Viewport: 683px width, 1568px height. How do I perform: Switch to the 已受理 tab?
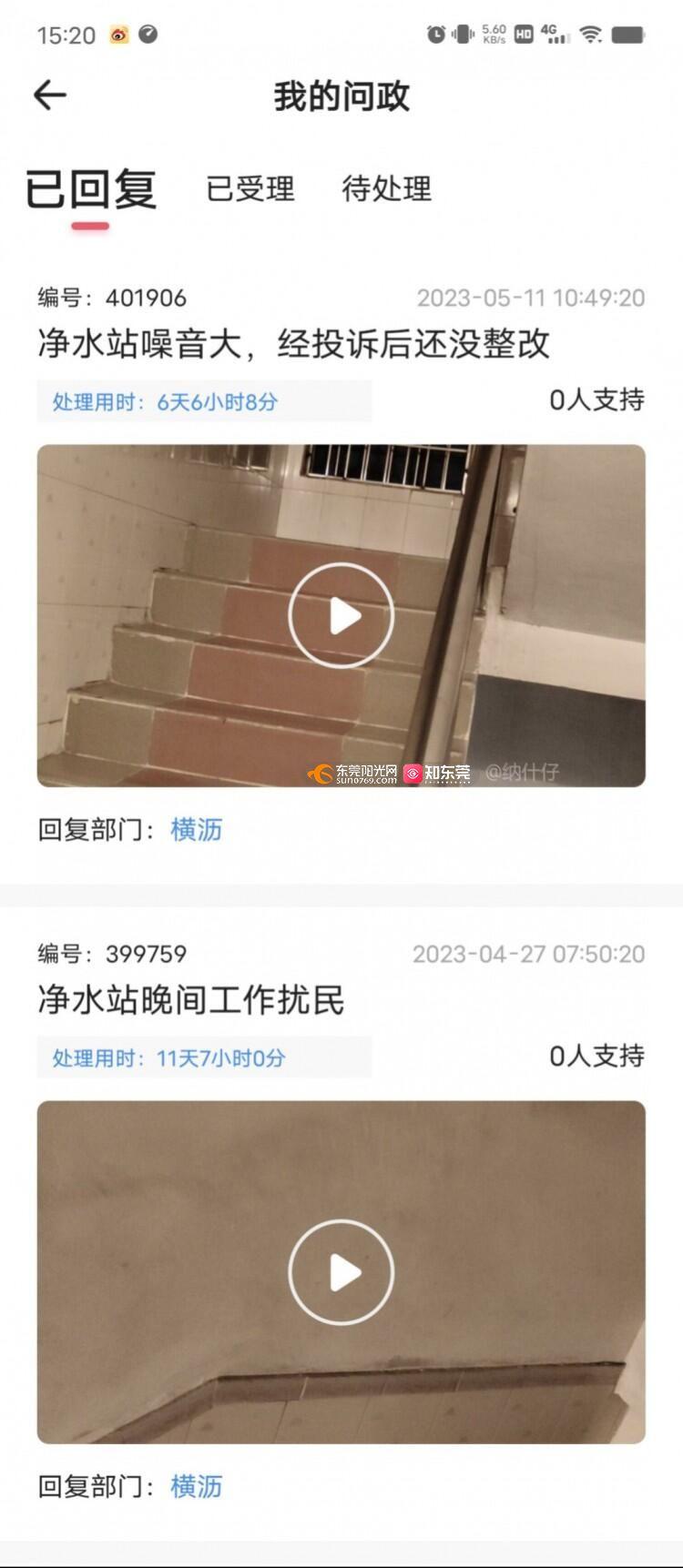tap(250, 189)
